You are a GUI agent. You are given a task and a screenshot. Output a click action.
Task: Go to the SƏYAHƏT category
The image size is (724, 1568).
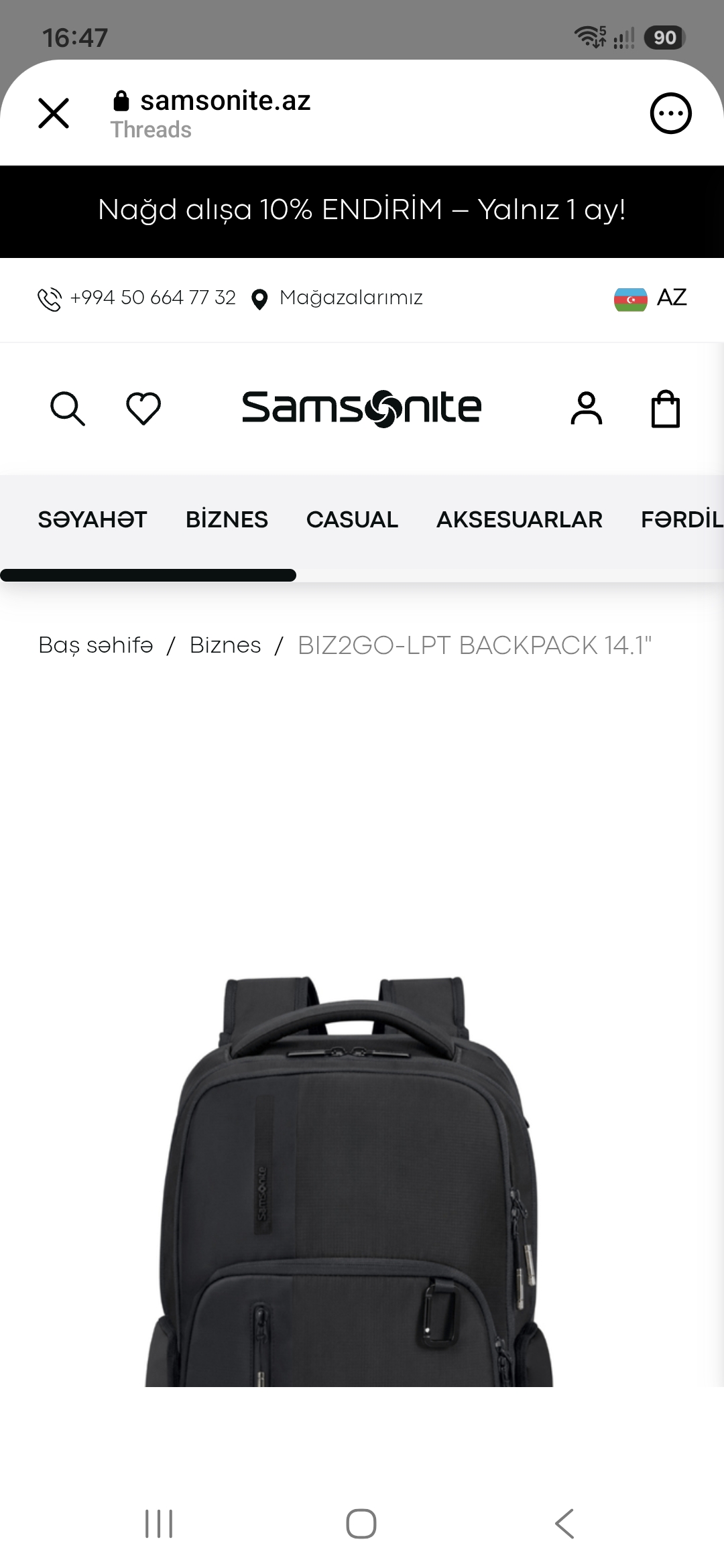pos(92,519)
